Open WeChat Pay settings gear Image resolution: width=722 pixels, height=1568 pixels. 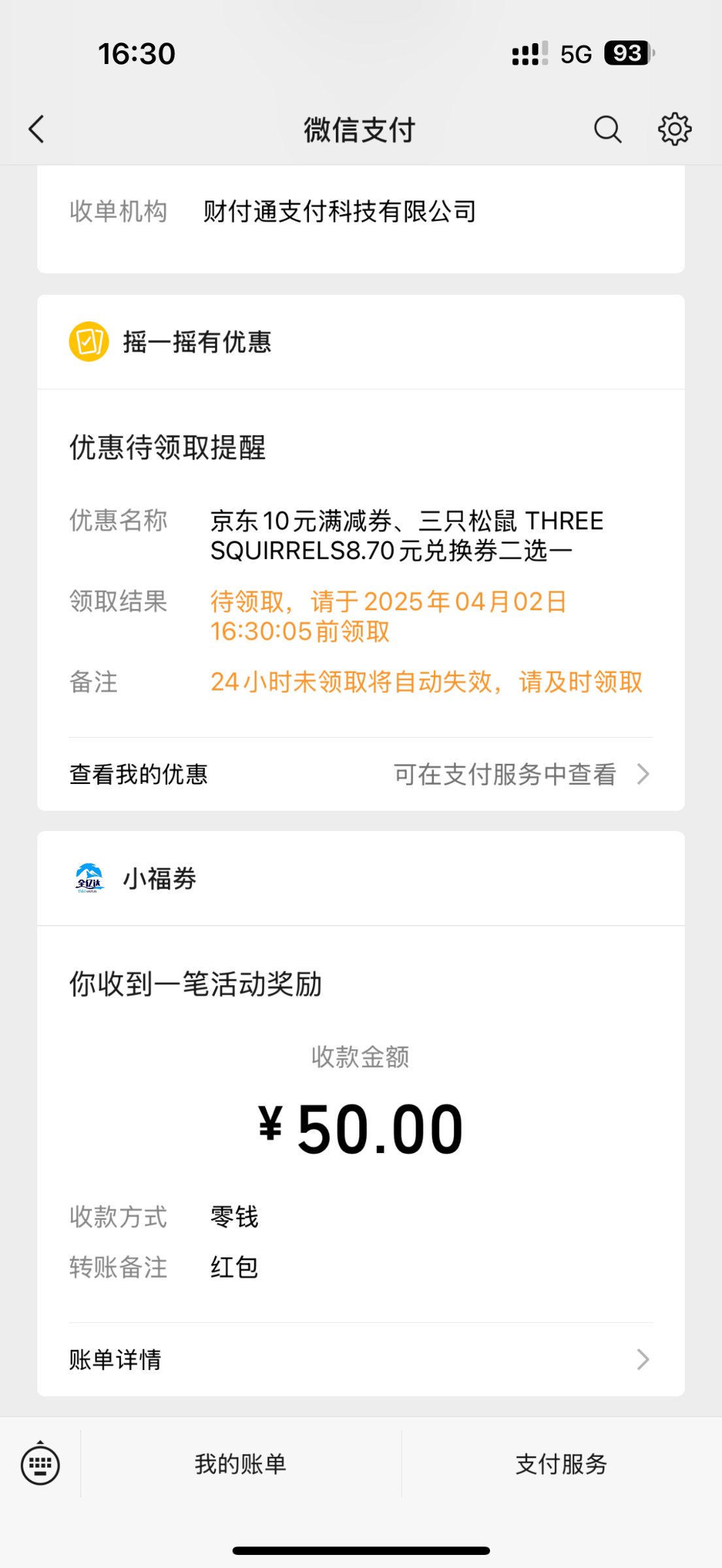click(674, 129)
